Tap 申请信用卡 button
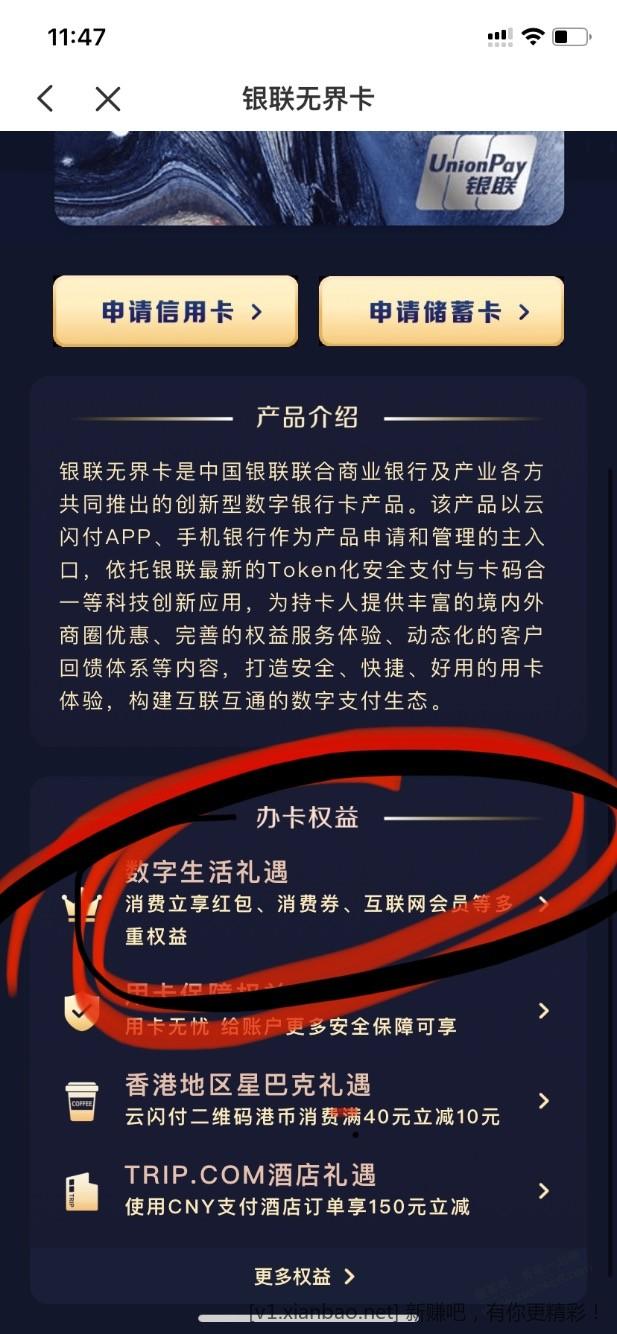This screenshot has width=617, height=1334. [176, 311]
